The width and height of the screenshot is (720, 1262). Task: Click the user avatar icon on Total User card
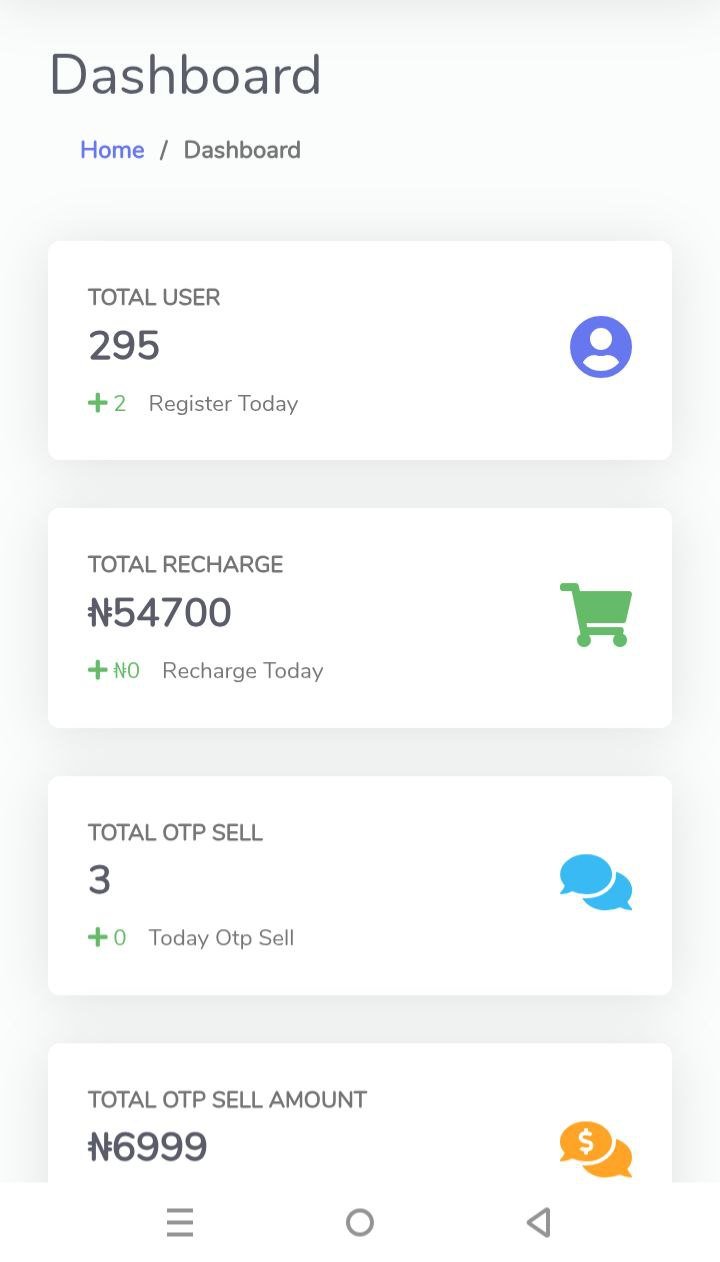coord(600,346)
